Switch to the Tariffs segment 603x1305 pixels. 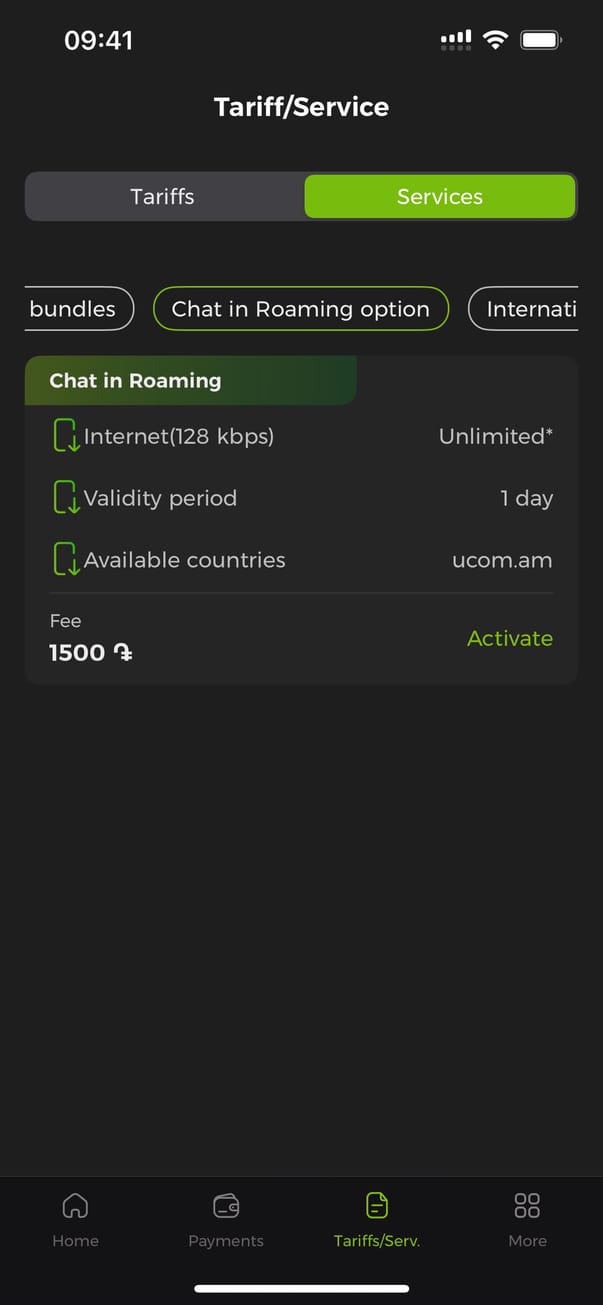pyautogui.click(x=163, y=197)
